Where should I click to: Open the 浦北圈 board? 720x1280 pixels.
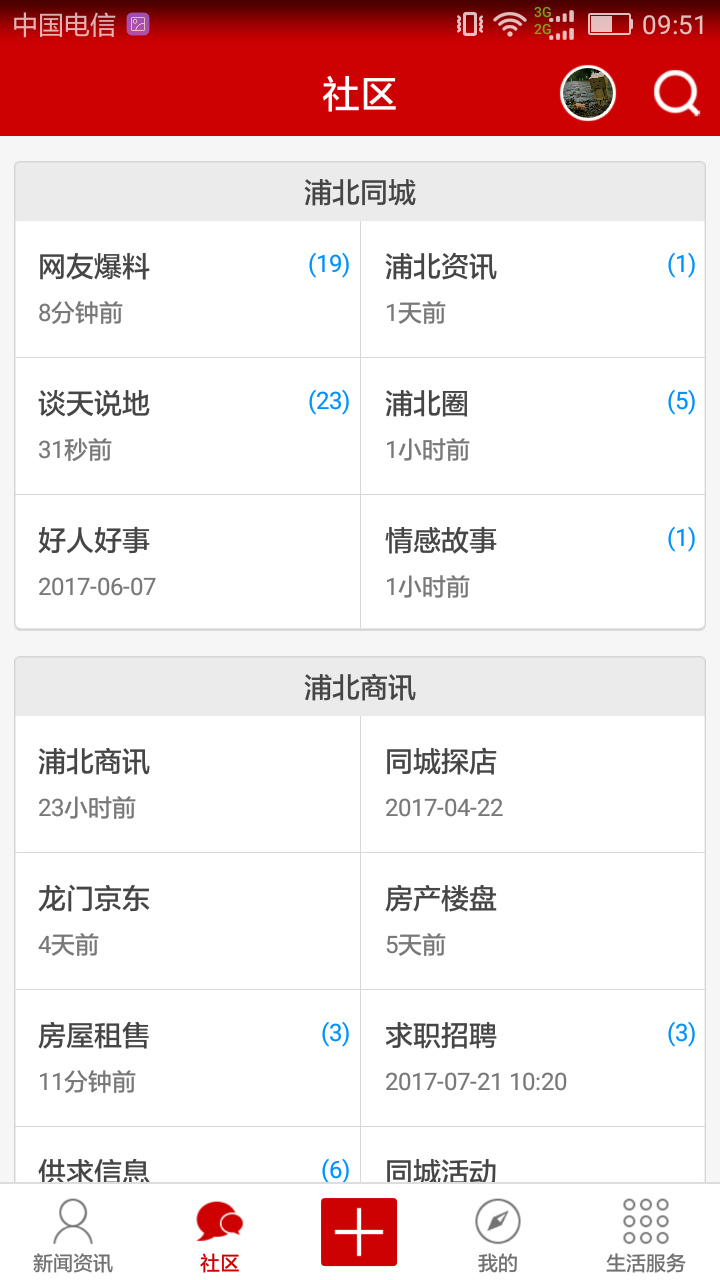[533, 426]
